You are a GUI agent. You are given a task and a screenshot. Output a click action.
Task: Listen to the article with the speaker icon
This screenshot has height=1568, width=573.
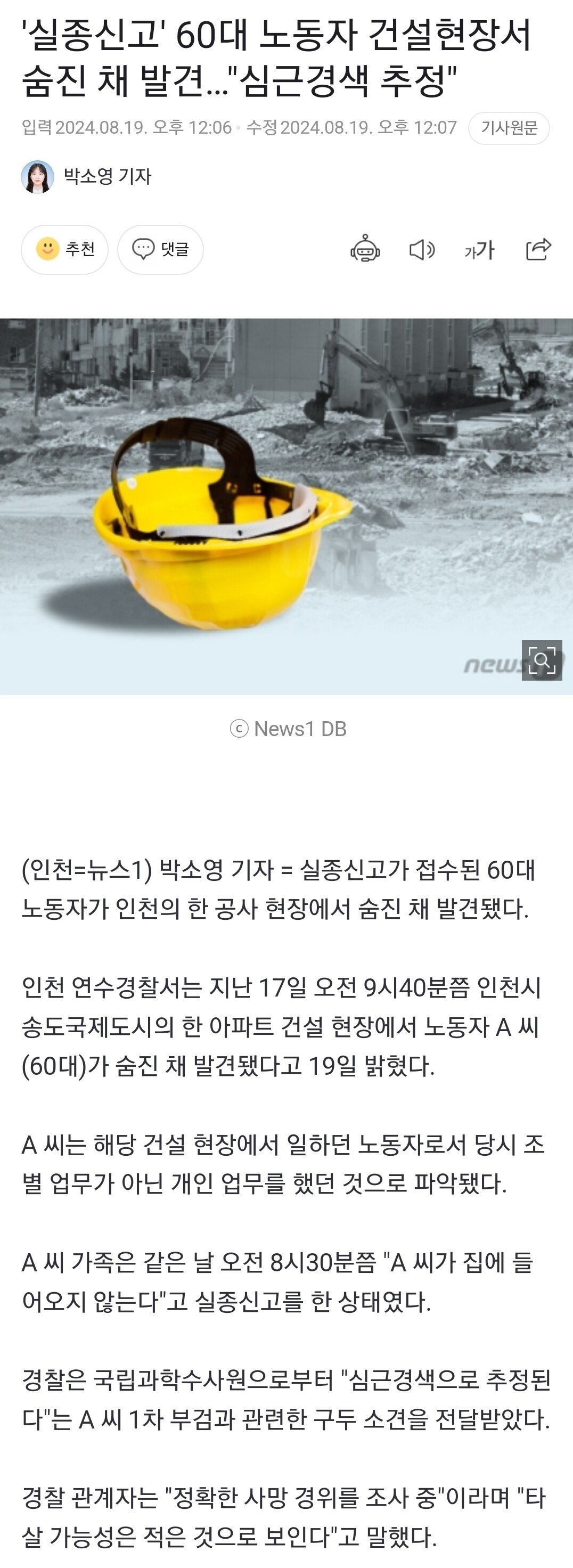pyautogui.click(x=422, y=249)
